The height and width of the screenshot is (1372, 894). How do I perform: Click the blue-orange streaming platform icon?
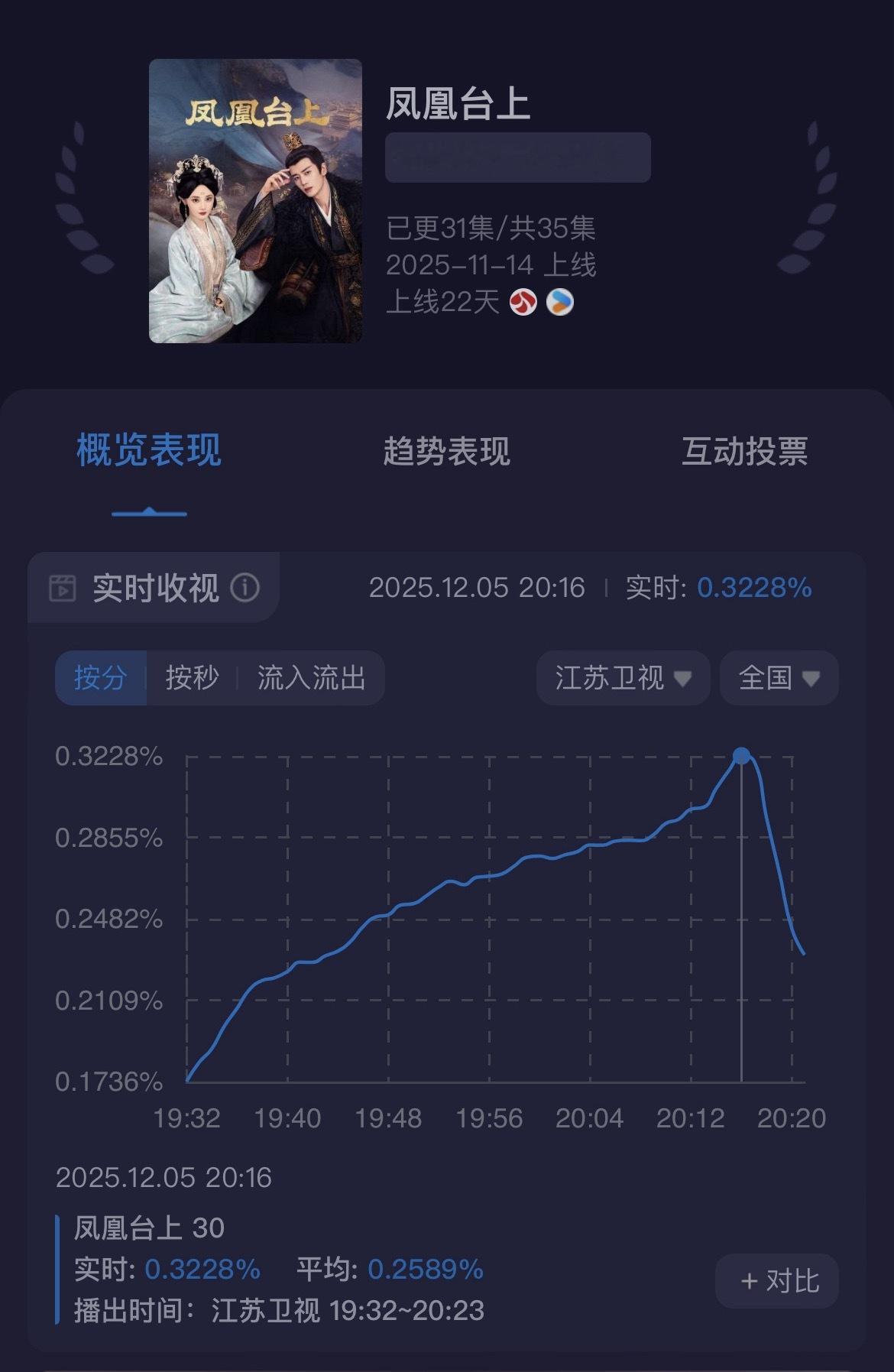coord(562,303)
